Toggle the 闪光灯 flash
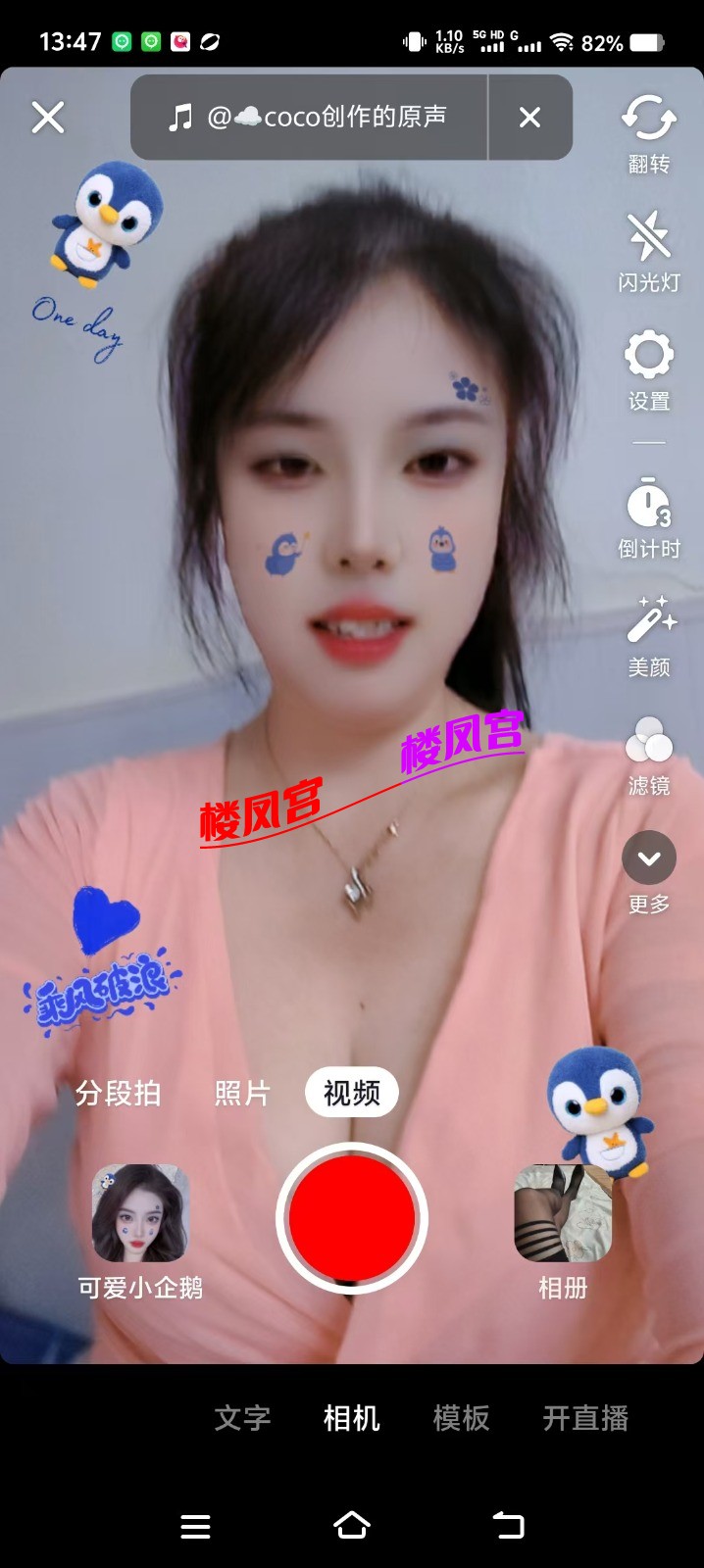The image size is (704, 1568). tap(648, 252)
